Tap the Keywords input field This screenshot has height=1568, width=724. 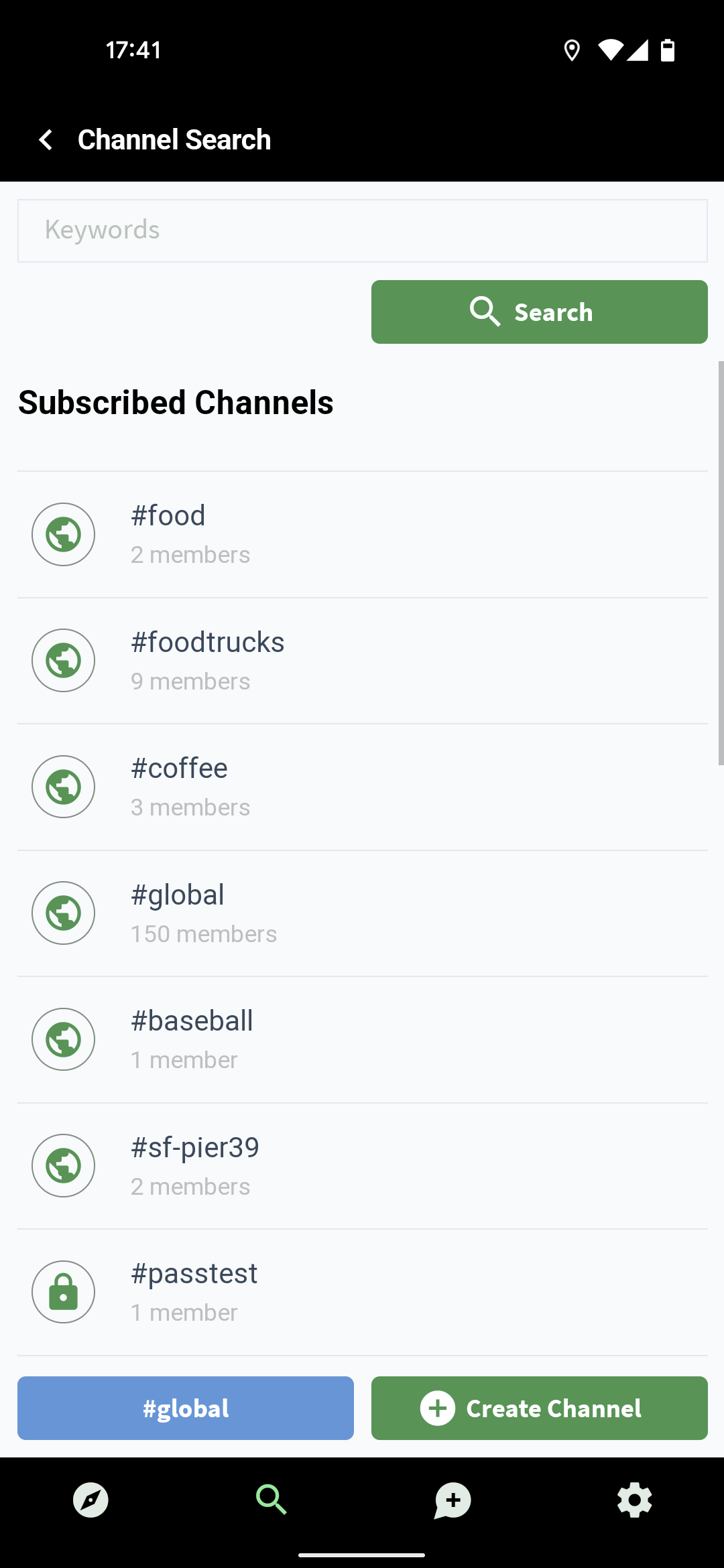coord(362,230)
